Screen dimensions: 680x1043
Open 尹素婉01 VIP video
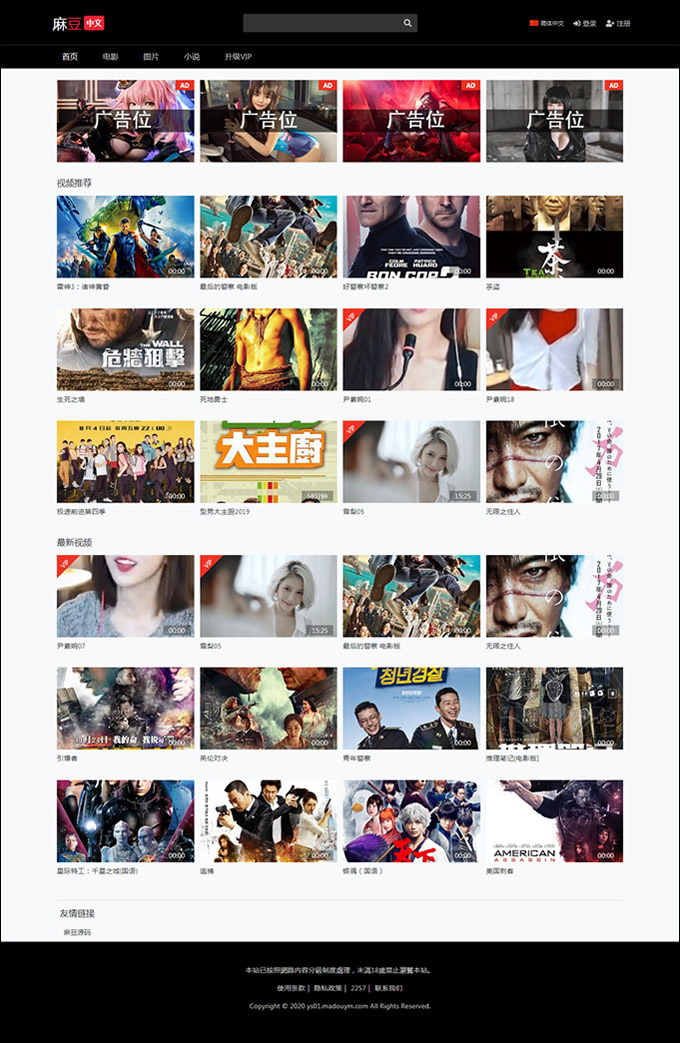tap(411, 349)
